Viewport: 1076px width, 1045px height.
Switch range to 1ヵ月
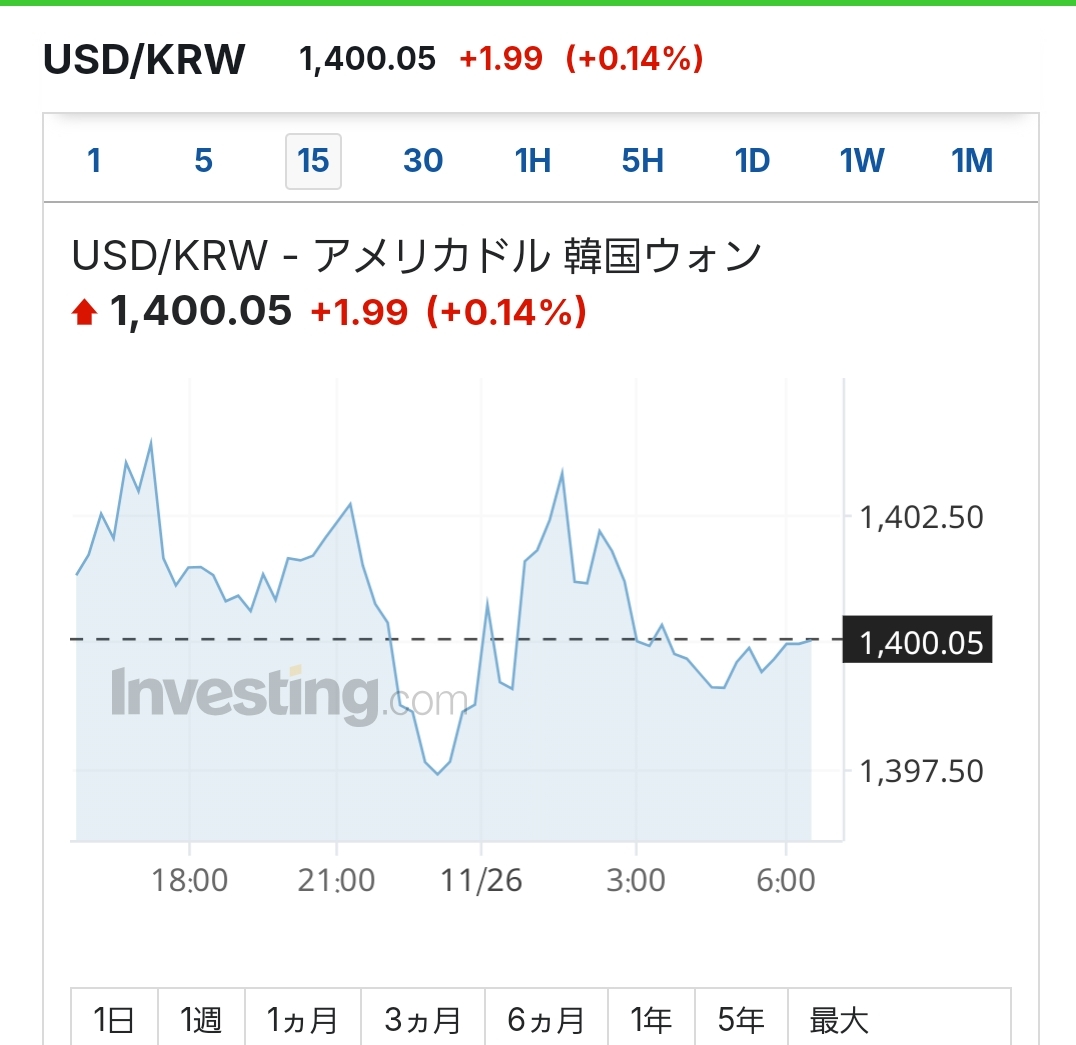303,1020
